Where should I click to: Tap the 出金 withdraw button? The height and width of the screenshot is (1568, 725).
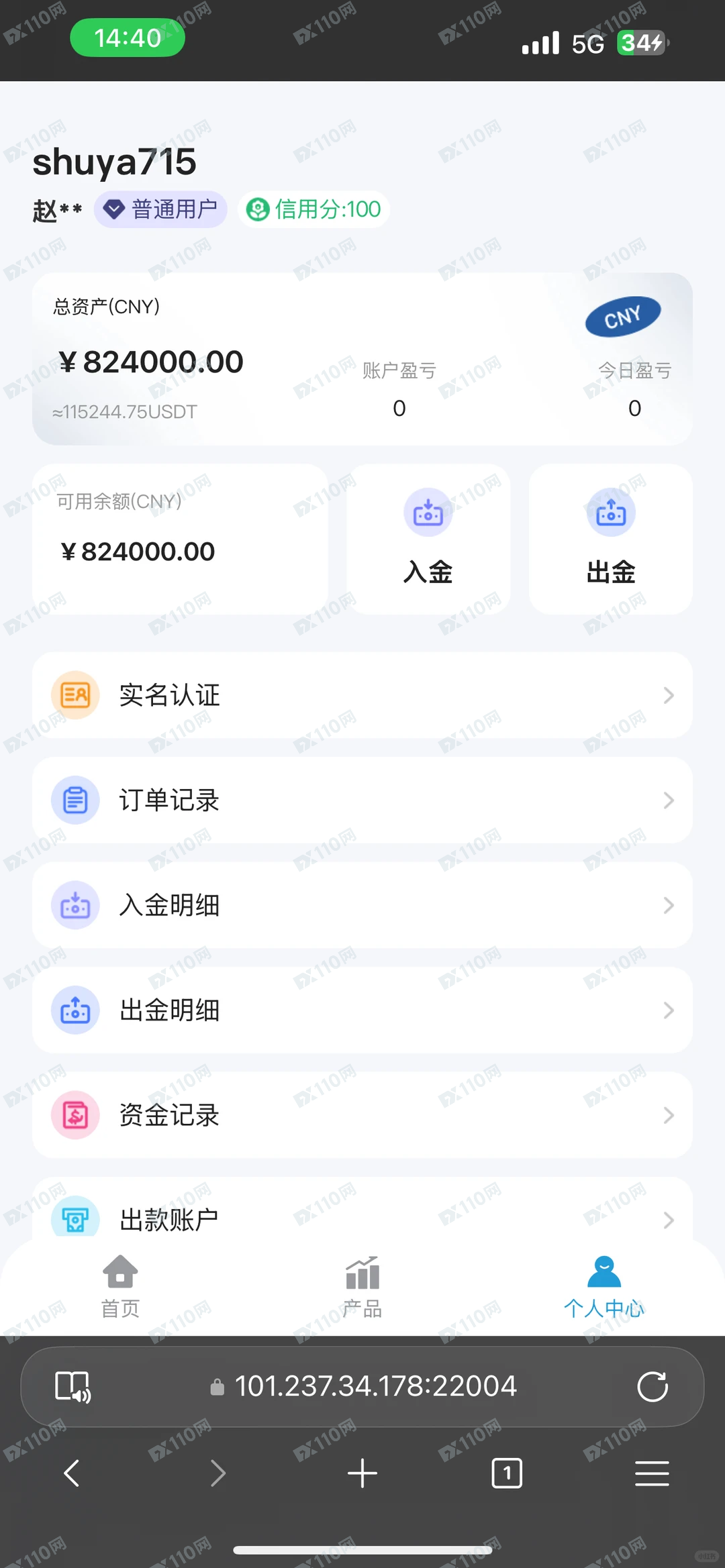coord(611,539)
